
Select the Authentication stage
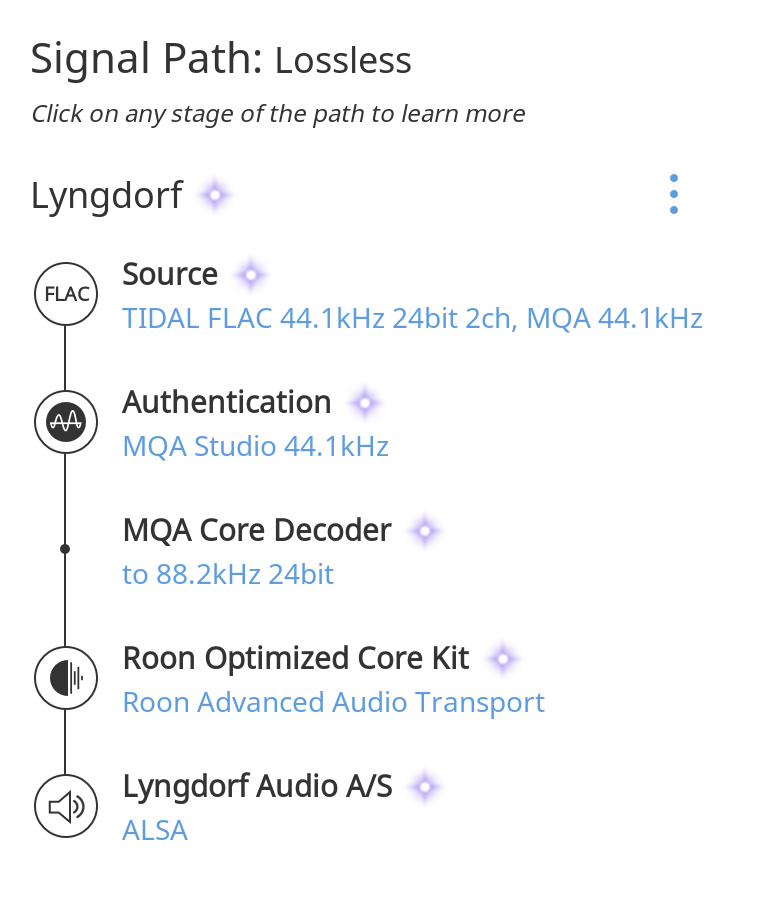pos(226,403)
